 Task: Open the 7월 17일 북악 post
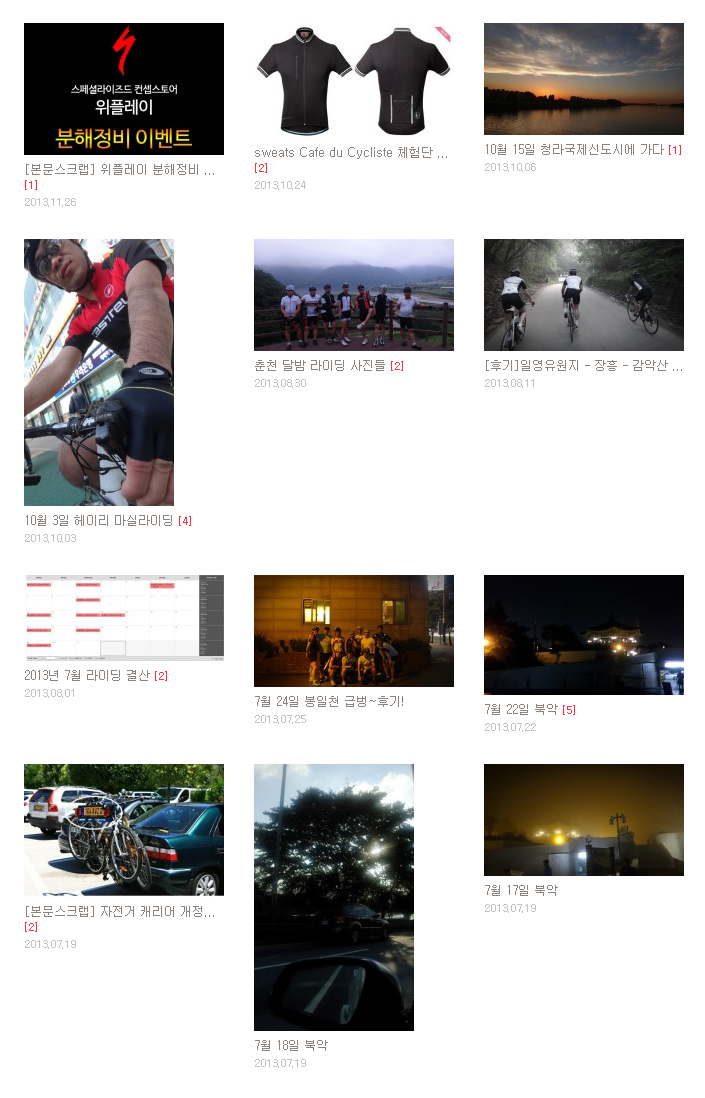(583, 820)
